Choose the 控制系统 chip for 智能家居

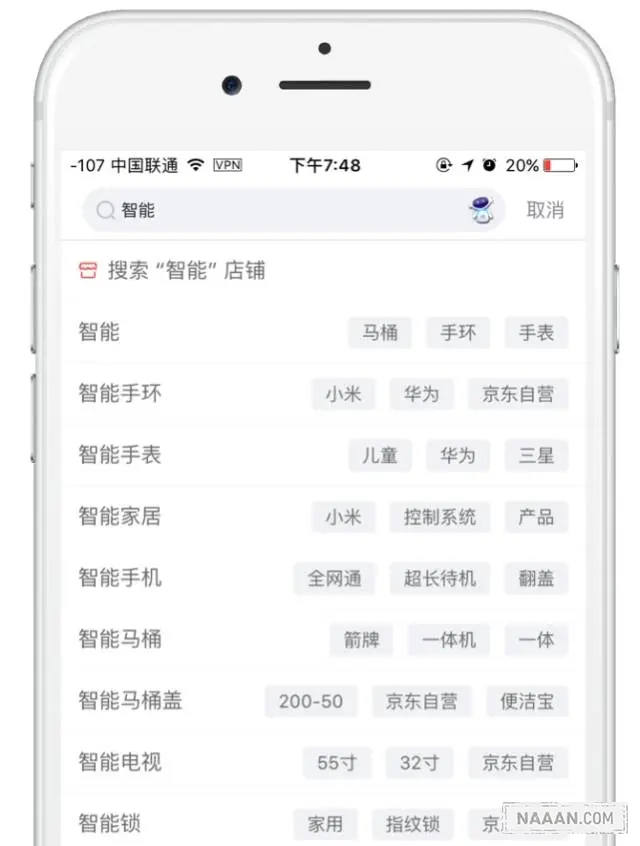pos(440,517)
